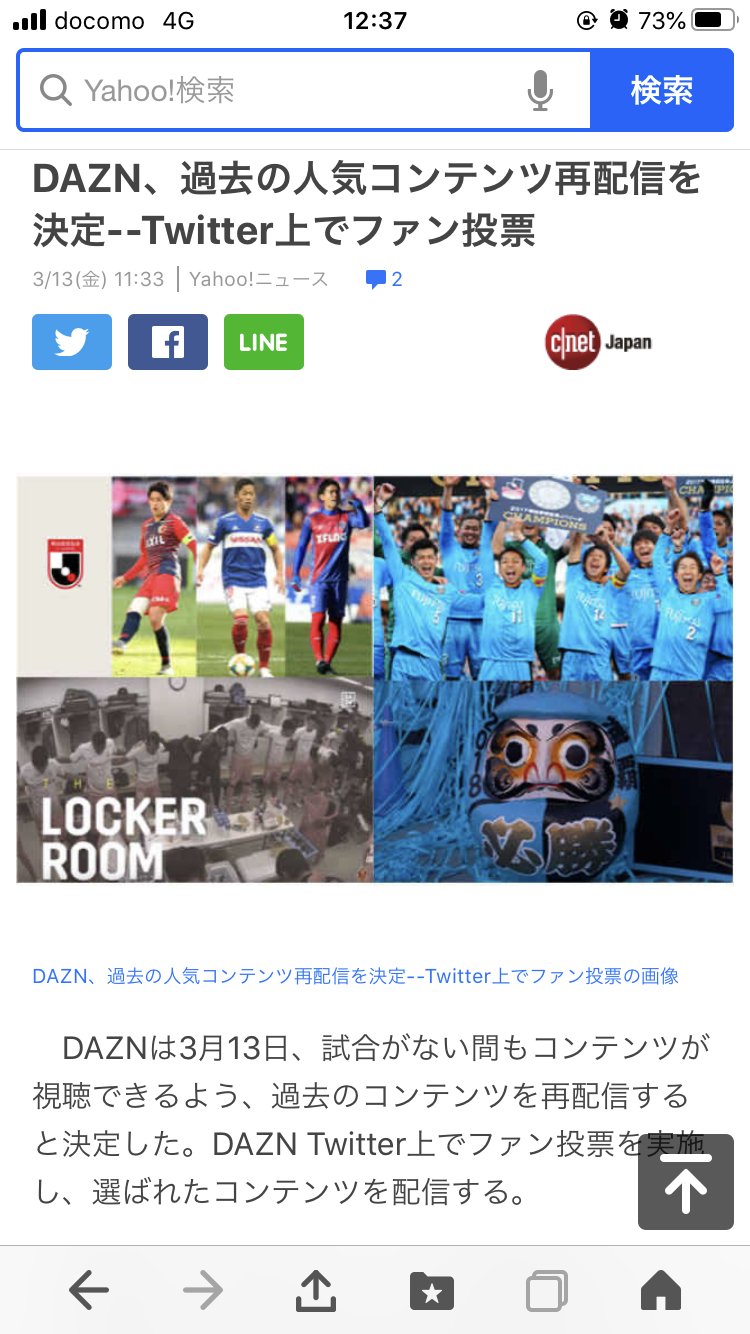Jump back to top with arrow button
The height and width of the screenshot is (1334, 750).
pos(686,1182)
